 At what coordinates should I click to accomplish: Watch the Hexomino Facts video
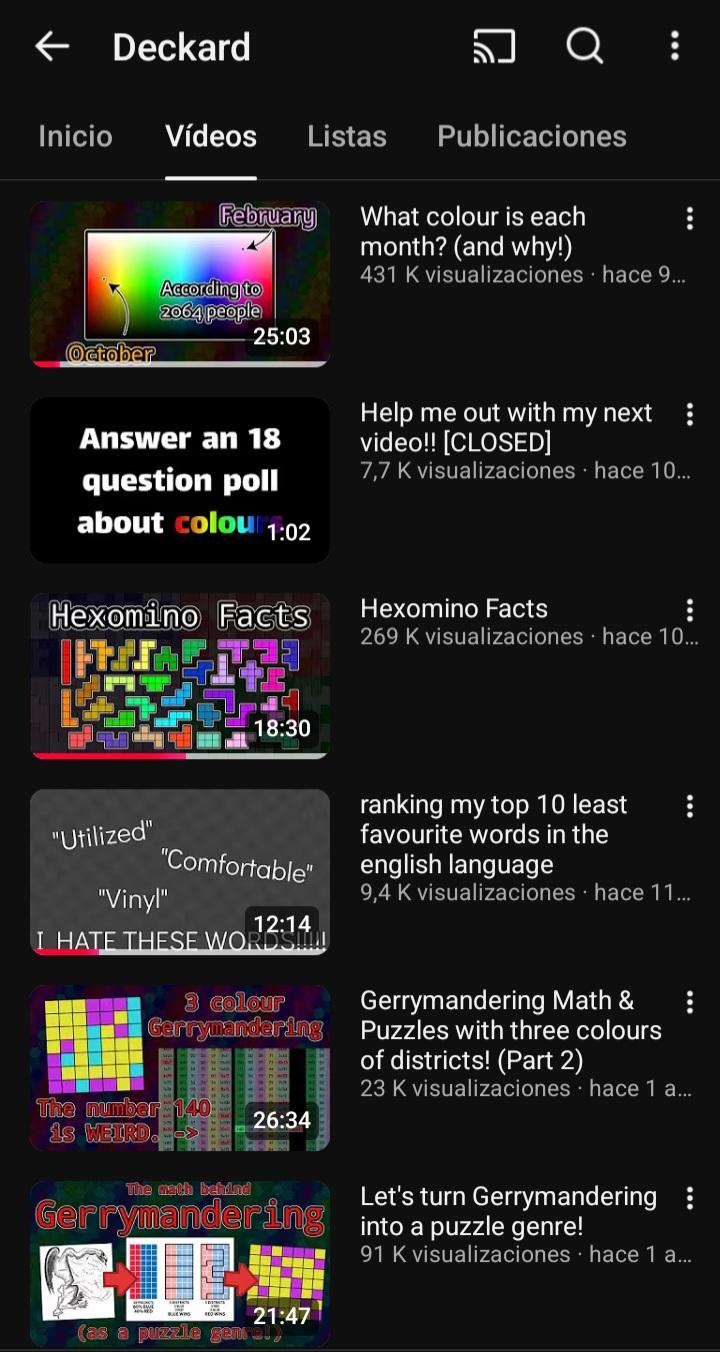[180, 676]
